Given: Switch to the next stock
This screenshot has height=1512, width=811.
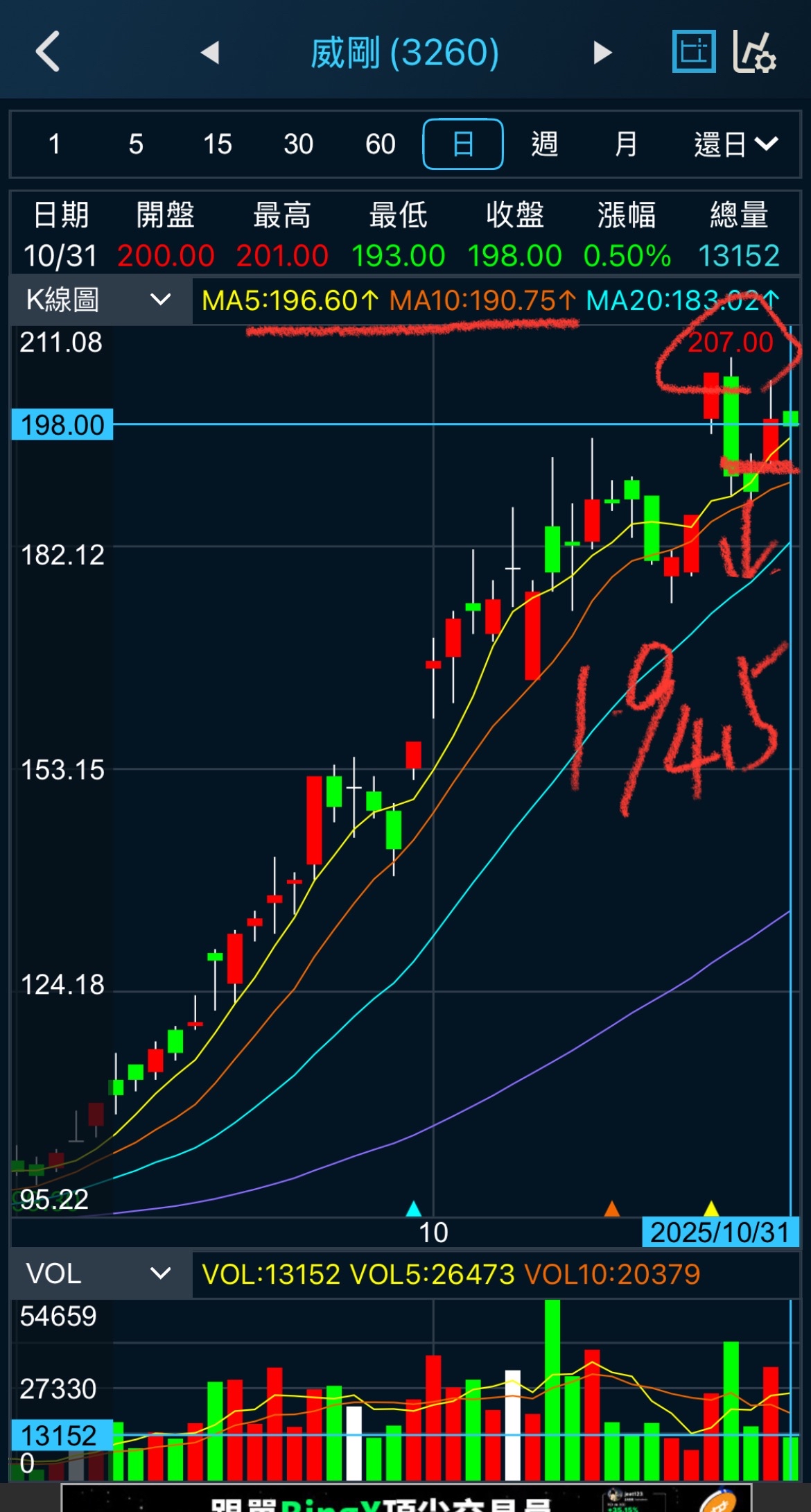Looking at the screenshot, I should pos(602,53).
